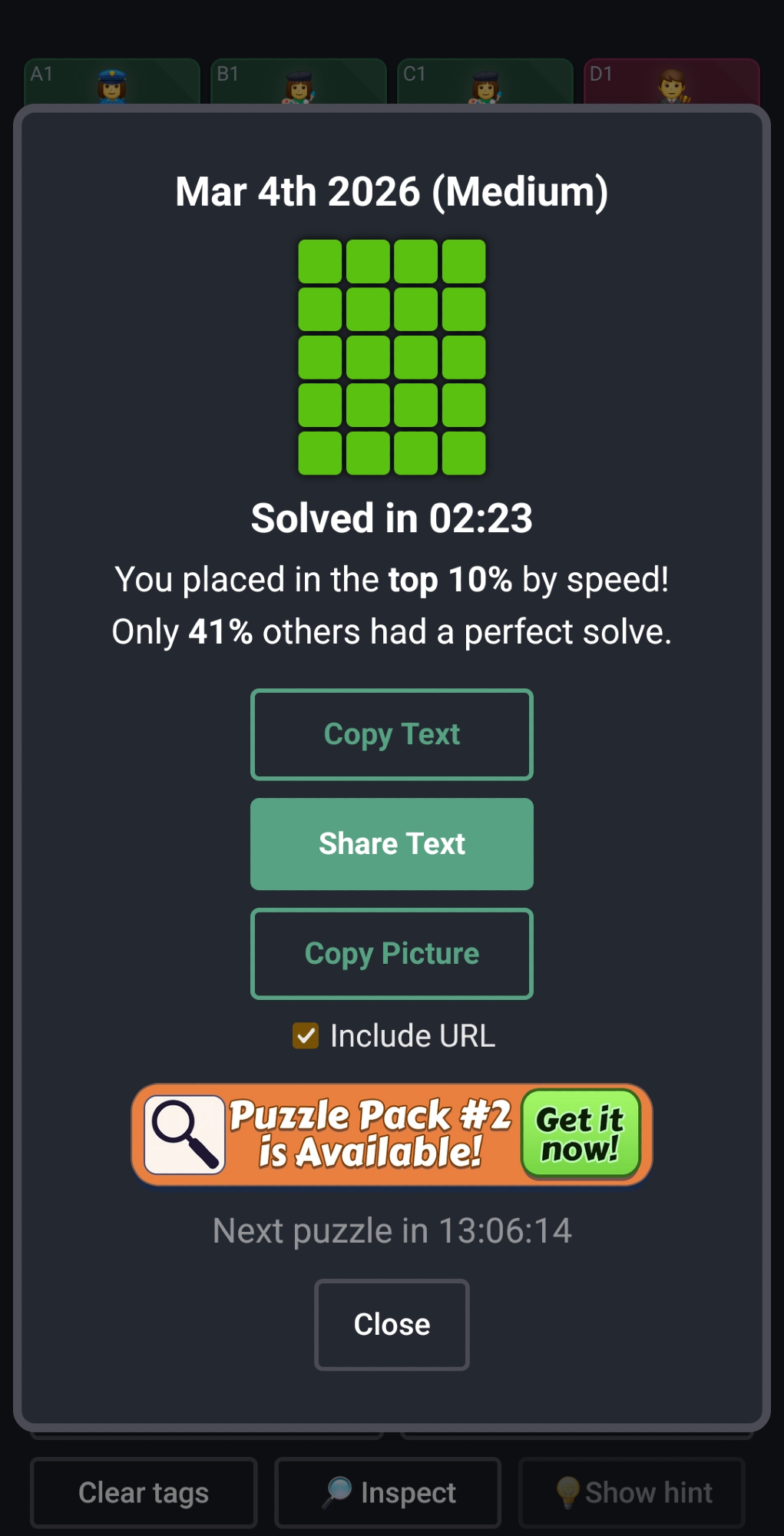Copy the result picture
This screenshot has width=784, height=1536.
(x=392, y=954)
